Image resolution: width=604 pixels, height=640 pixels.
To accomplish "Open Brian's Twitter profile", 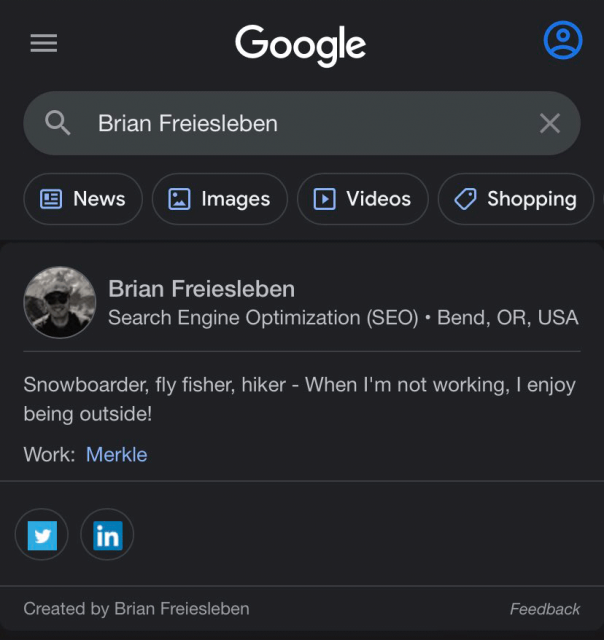I will [x=42, y=536].
